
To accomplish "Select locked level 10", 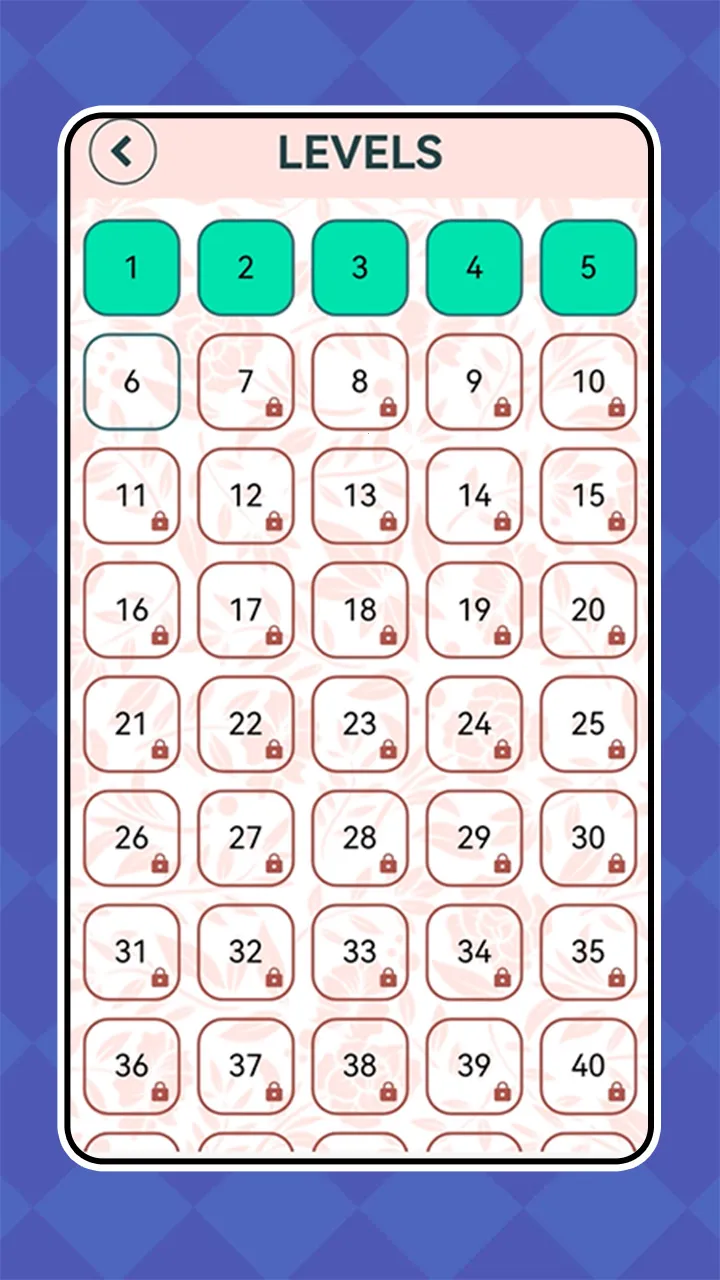I will pyautogui.click(x=588, y=382).
